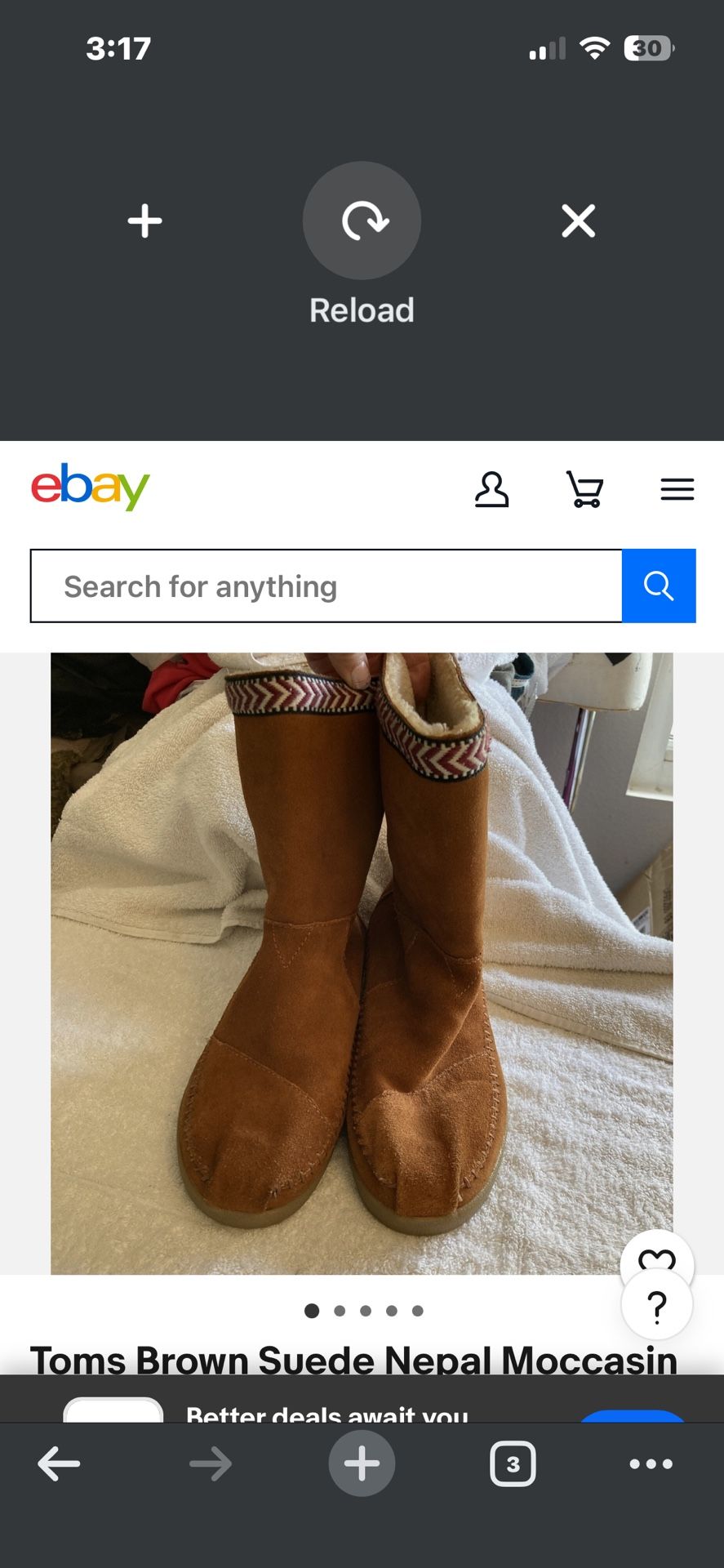Viewport: 724px width, 1568px height.
Task: Open the new tab plus button
Action: pos(362,1463)
